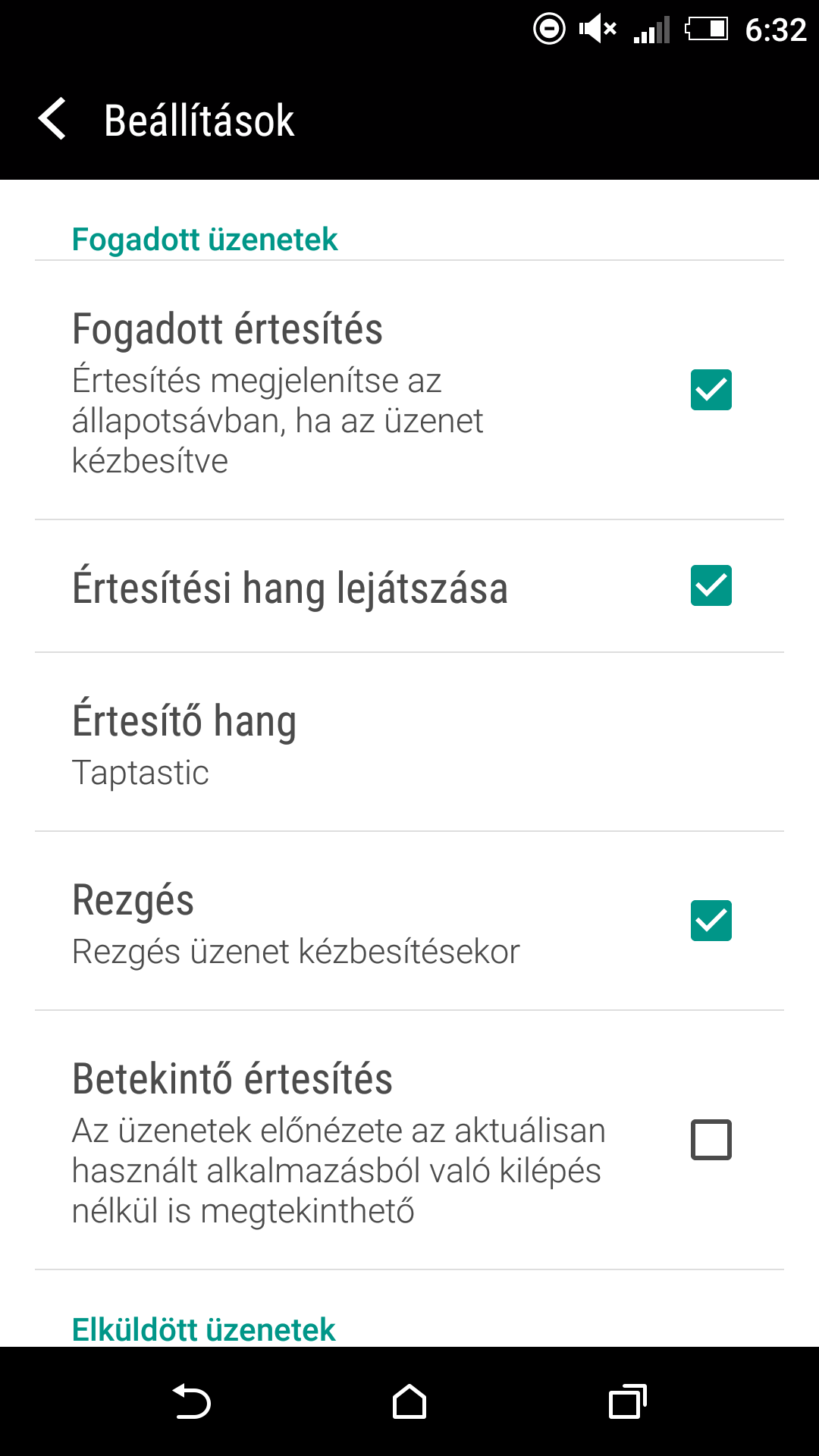This screenshot has height=1456, width=819.
Task: Open the Értesítő hang sound picker
Action: (409, 742)
